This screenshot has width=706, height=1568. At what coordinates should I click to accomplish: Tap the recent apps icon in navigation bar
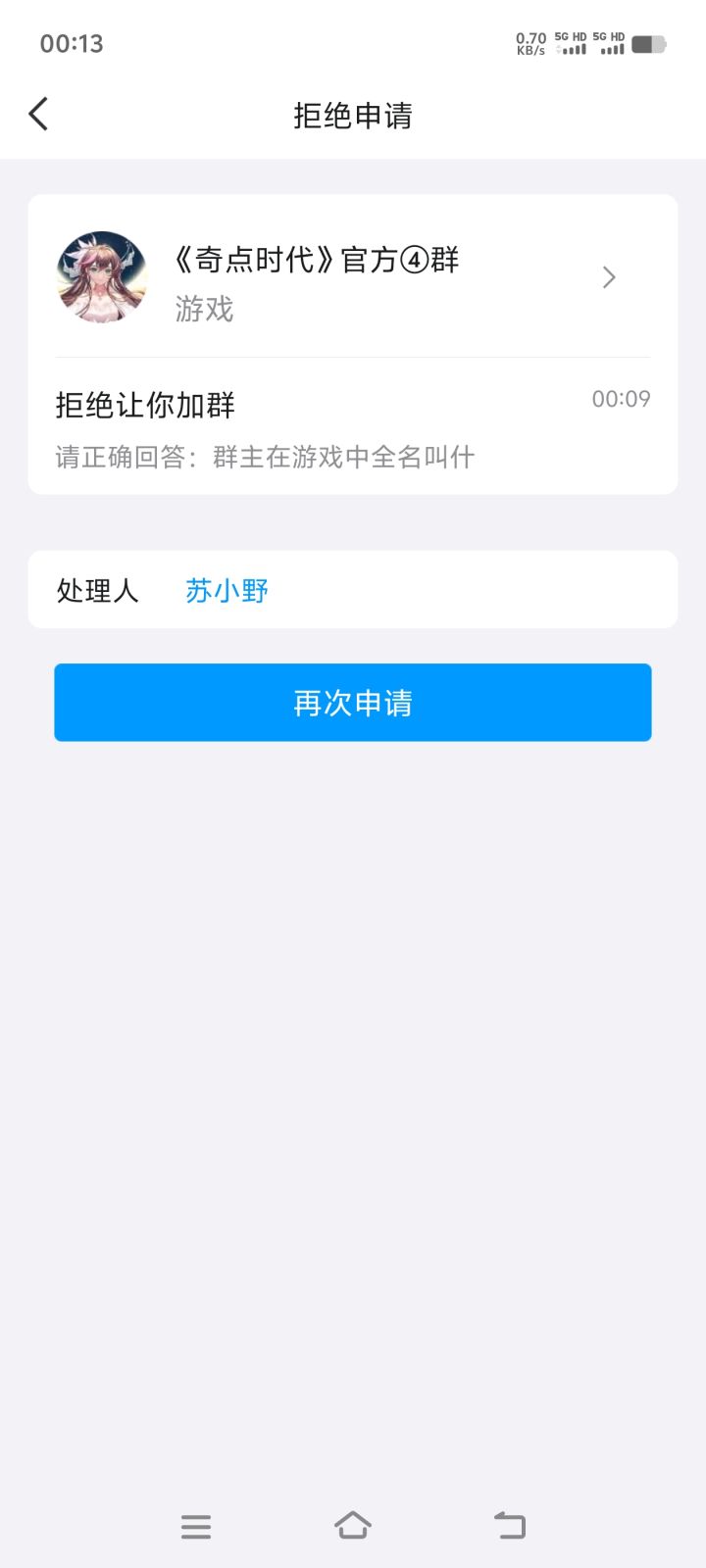[195, 1525]
